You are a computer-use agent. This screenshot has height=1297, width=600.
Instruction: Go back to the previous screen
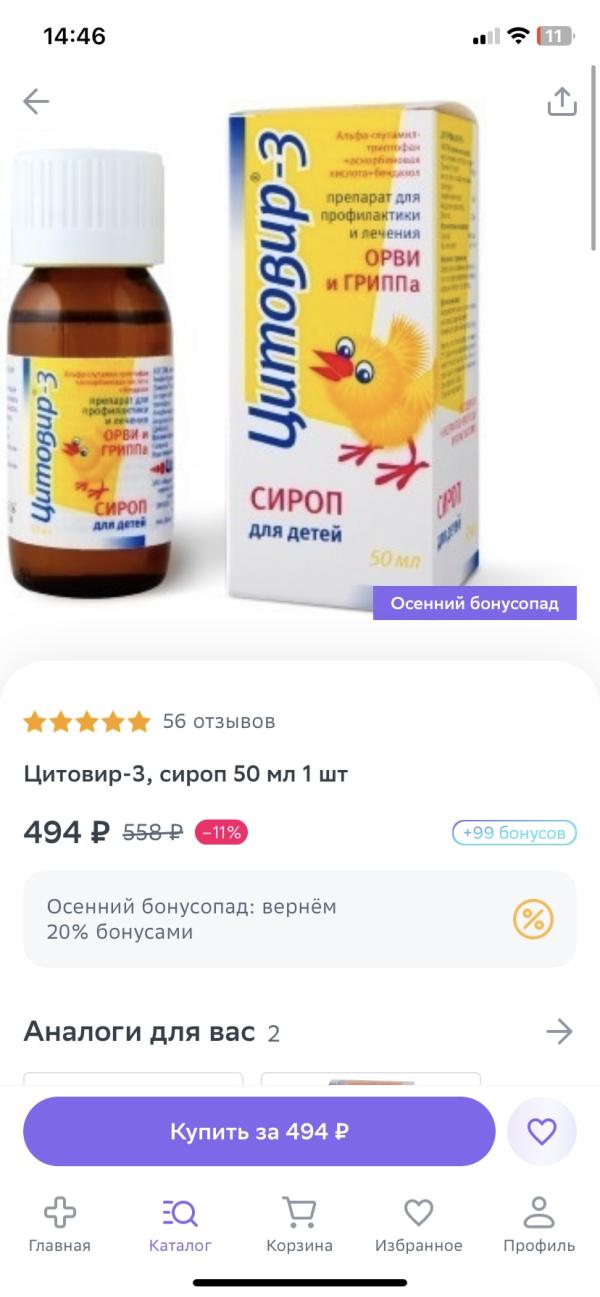36,101
